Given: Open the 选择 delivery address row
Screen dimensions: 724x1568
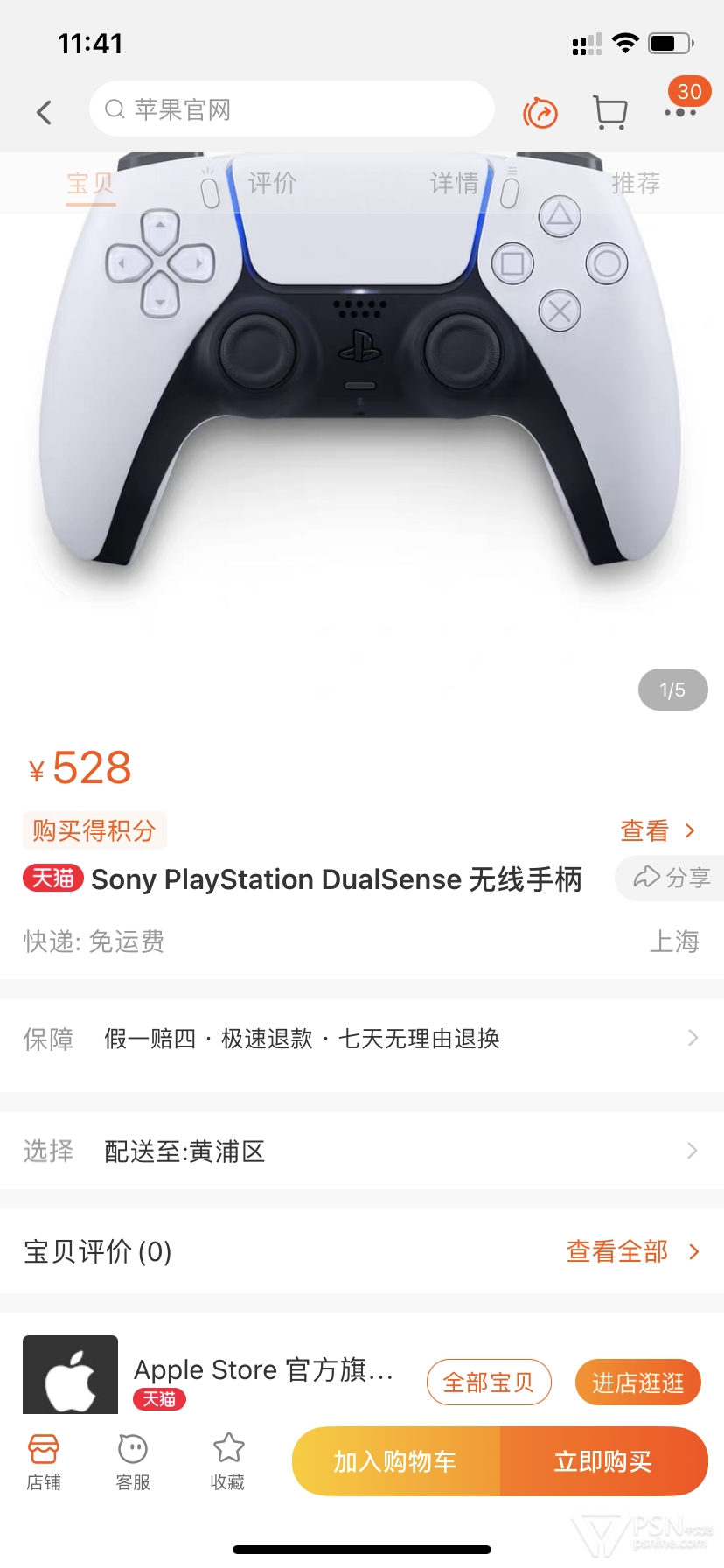Looking at the screenshot, I should (362, 1151).
